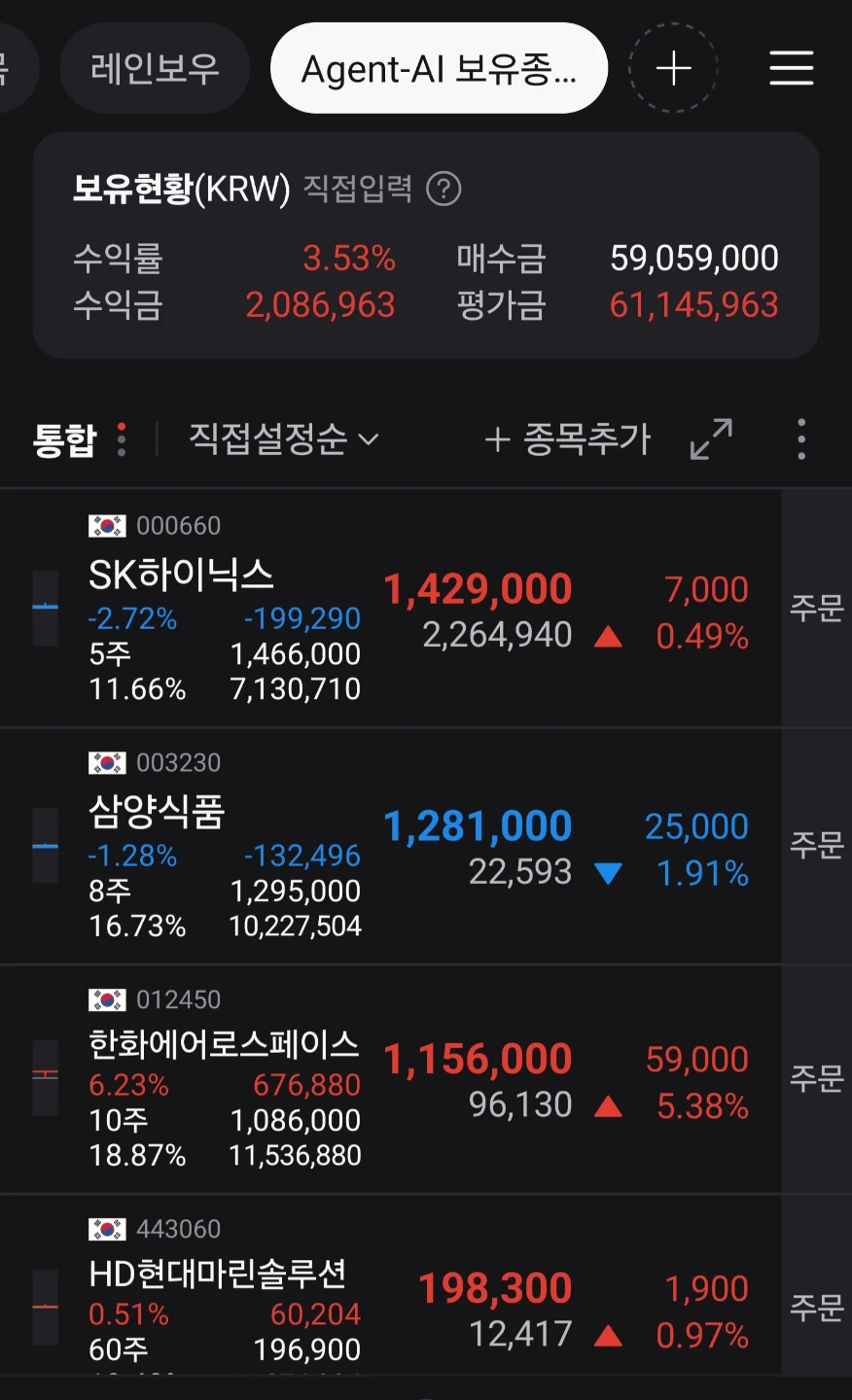Switch to the 레인보우 watchlist tab
Screen dimensions: 852x1400
[x=155, y=68]
